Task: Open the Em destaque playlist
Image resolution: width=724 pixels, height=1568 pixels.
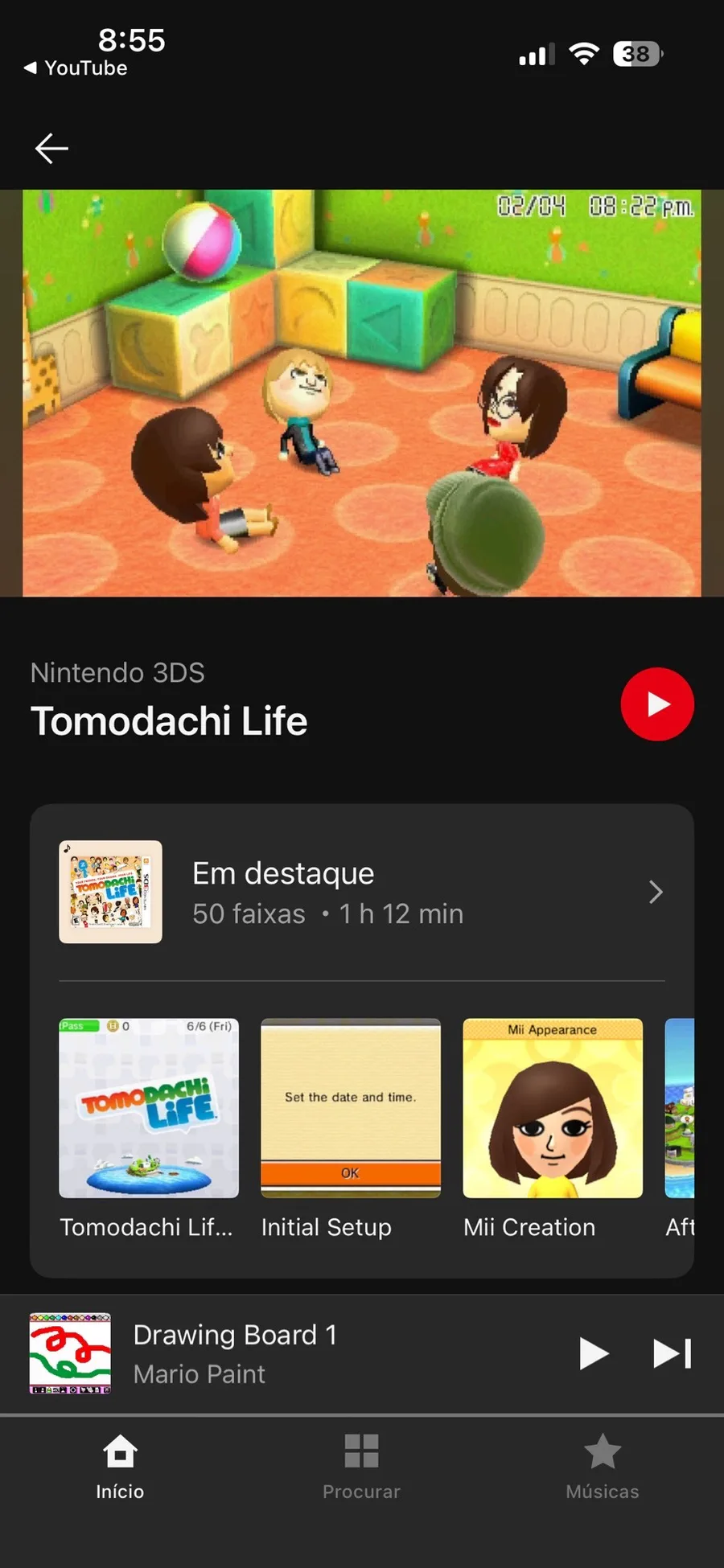Action: [x=362, y=893]
